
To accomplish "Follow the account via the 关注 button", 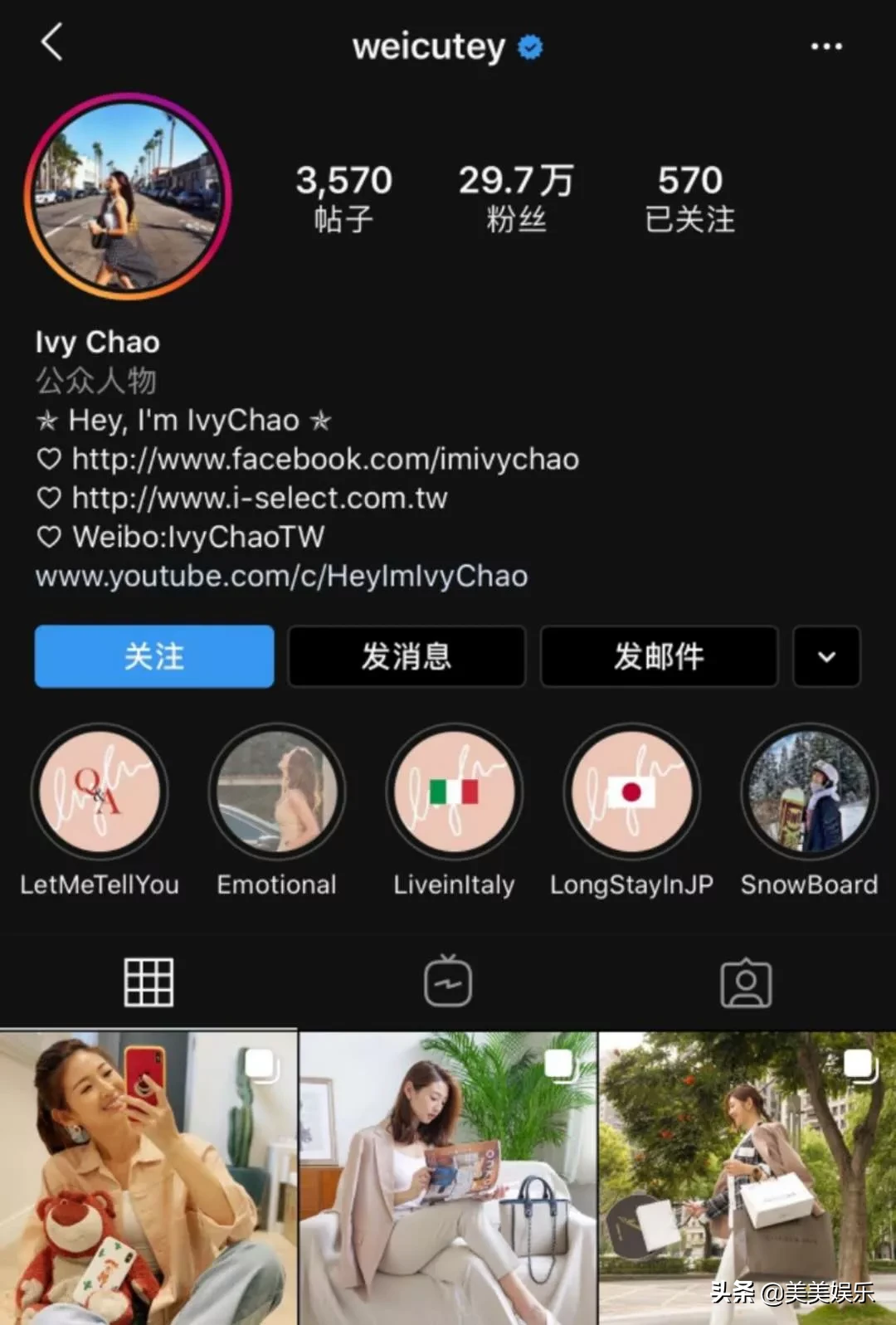I will 153,656.
